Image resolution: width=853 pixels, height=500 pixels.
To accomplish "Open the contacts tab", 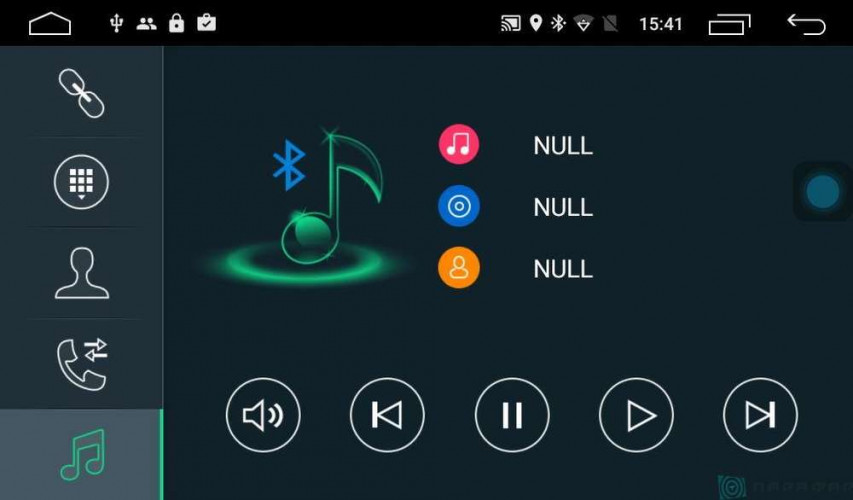I will coord(81,273).
